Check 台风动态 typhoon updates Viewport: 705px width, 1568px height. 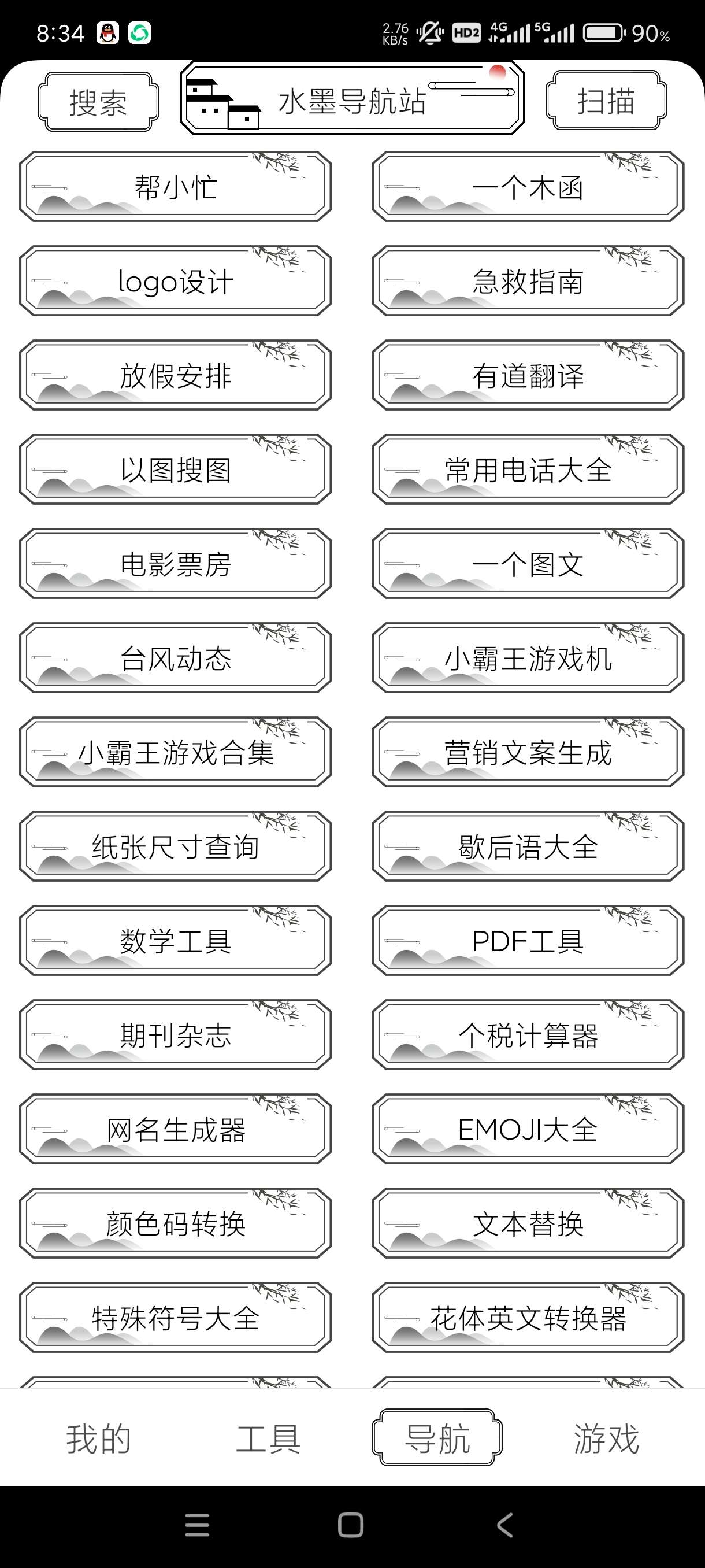click(175, 659)
